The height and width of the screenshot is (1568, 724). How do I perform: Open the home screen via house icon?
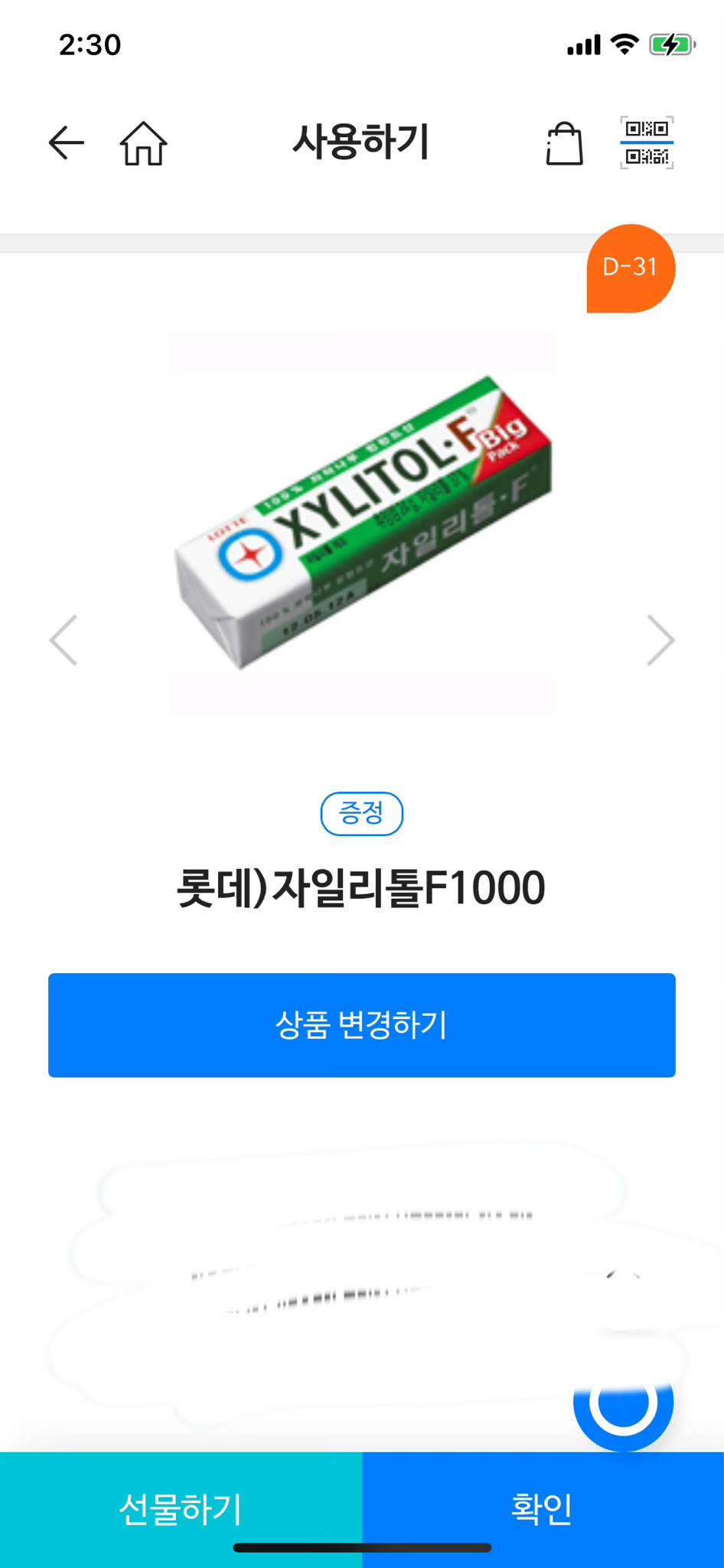(x=142, y=142)
